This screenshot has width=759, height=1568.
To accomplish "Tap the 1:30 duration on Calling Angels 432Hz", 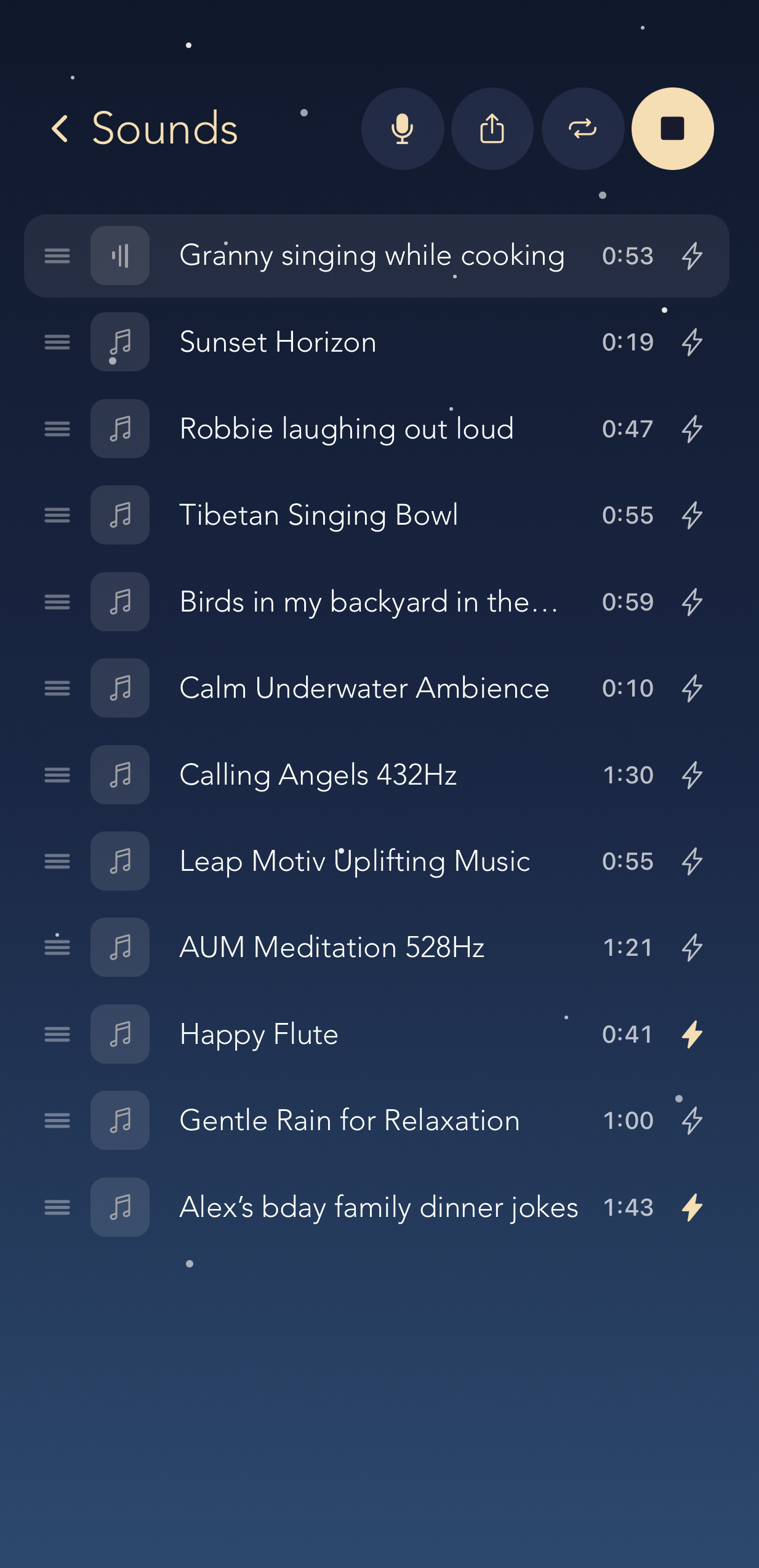I will coord(628,775).
